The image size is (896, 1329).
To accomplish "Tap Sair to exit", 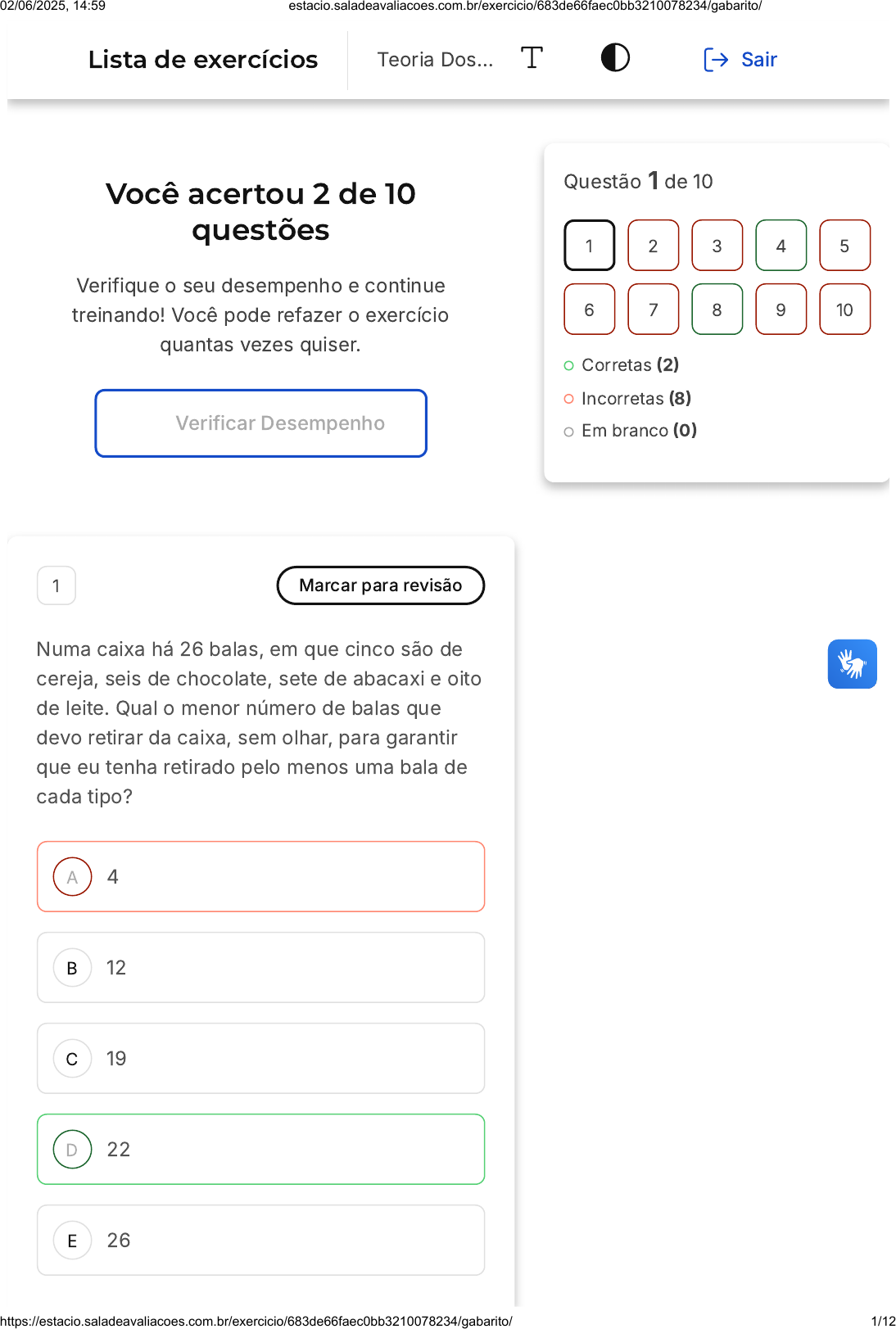I will (740, 60).
